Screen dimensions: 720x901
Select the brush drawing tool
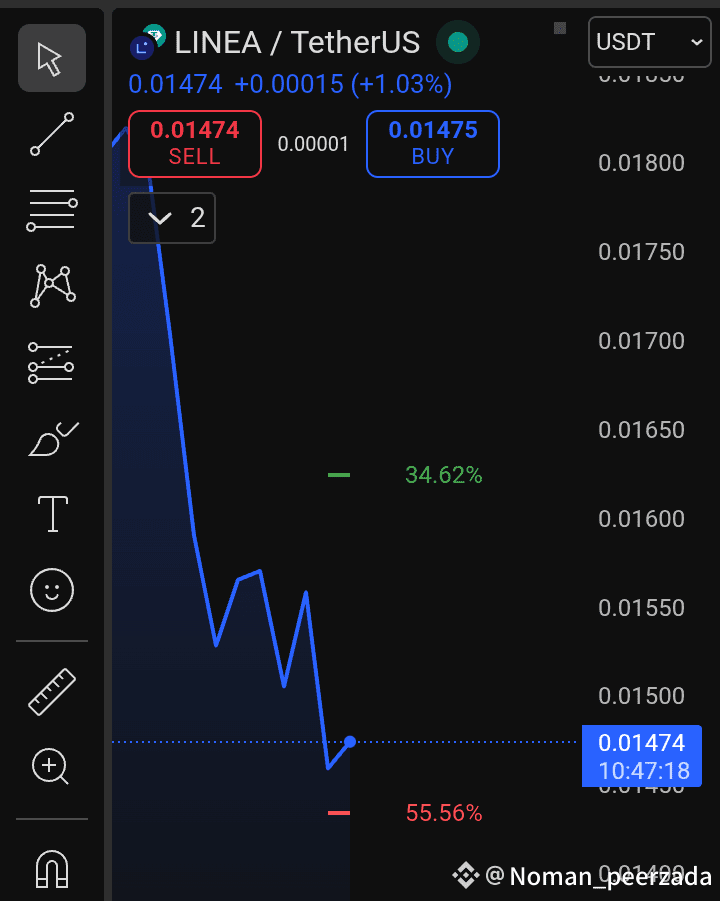coord(51,439)
